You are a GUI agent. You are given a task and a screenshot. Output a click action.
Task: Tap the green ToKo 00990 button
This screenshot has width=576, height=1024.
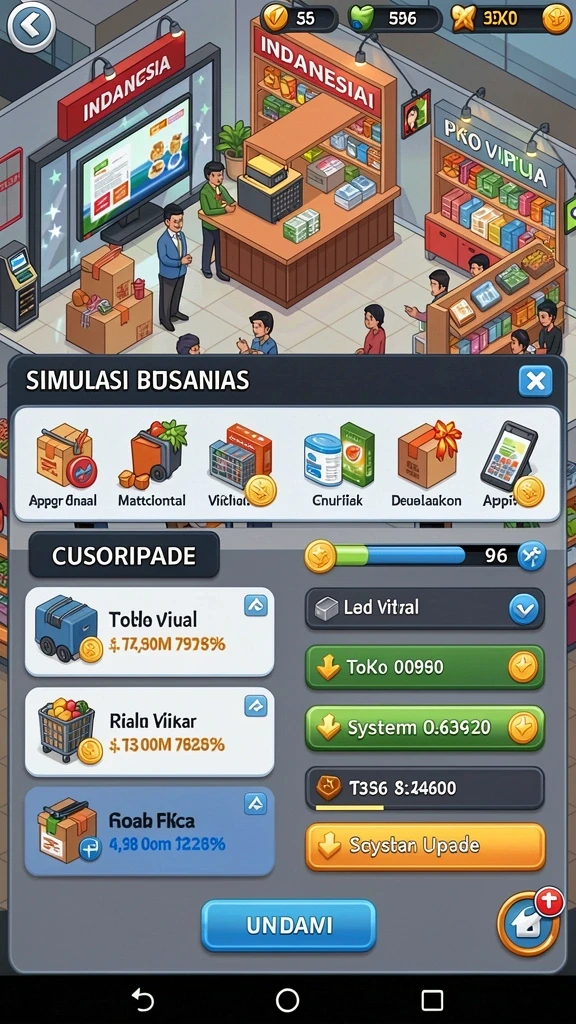coord(425,667)
